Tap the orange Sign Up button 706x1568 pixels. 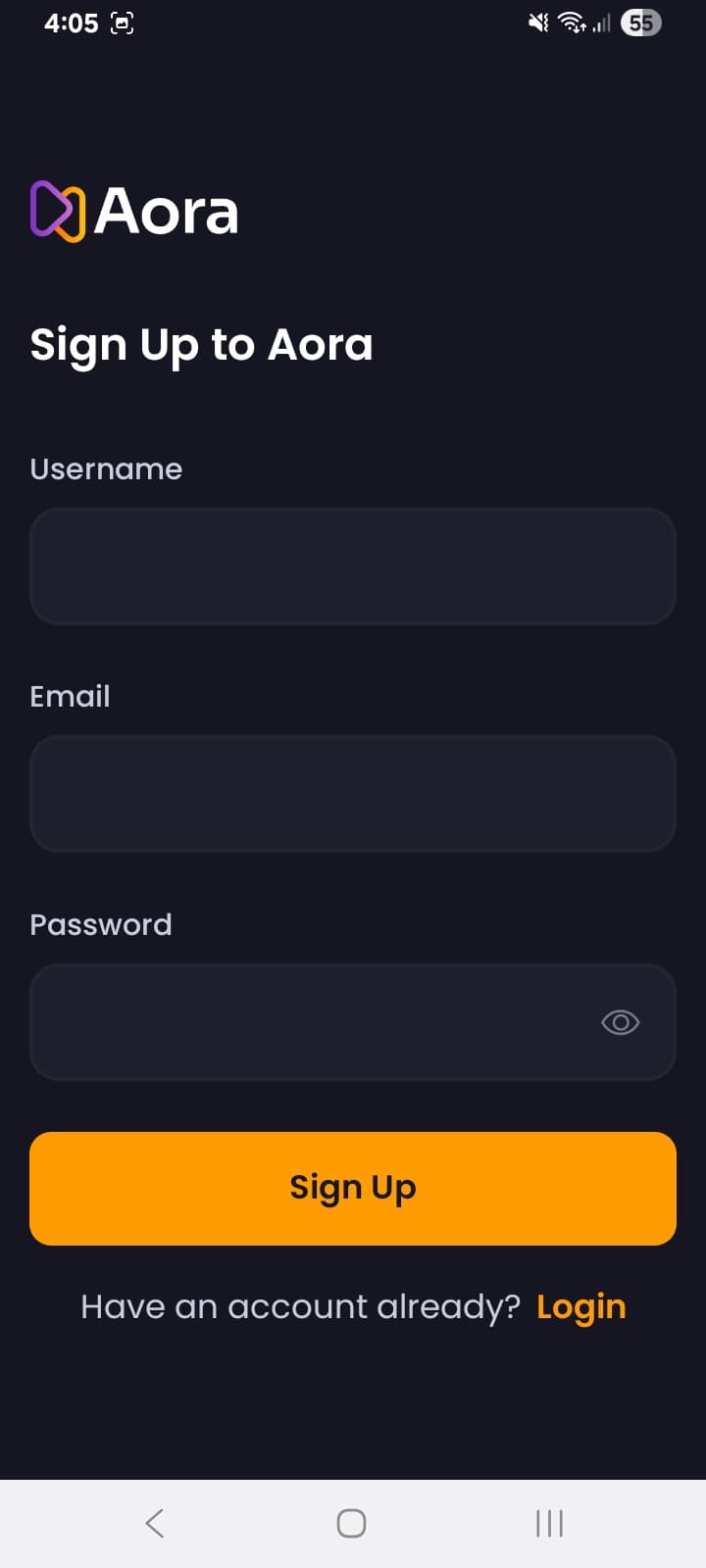(x=353, y=1188)
